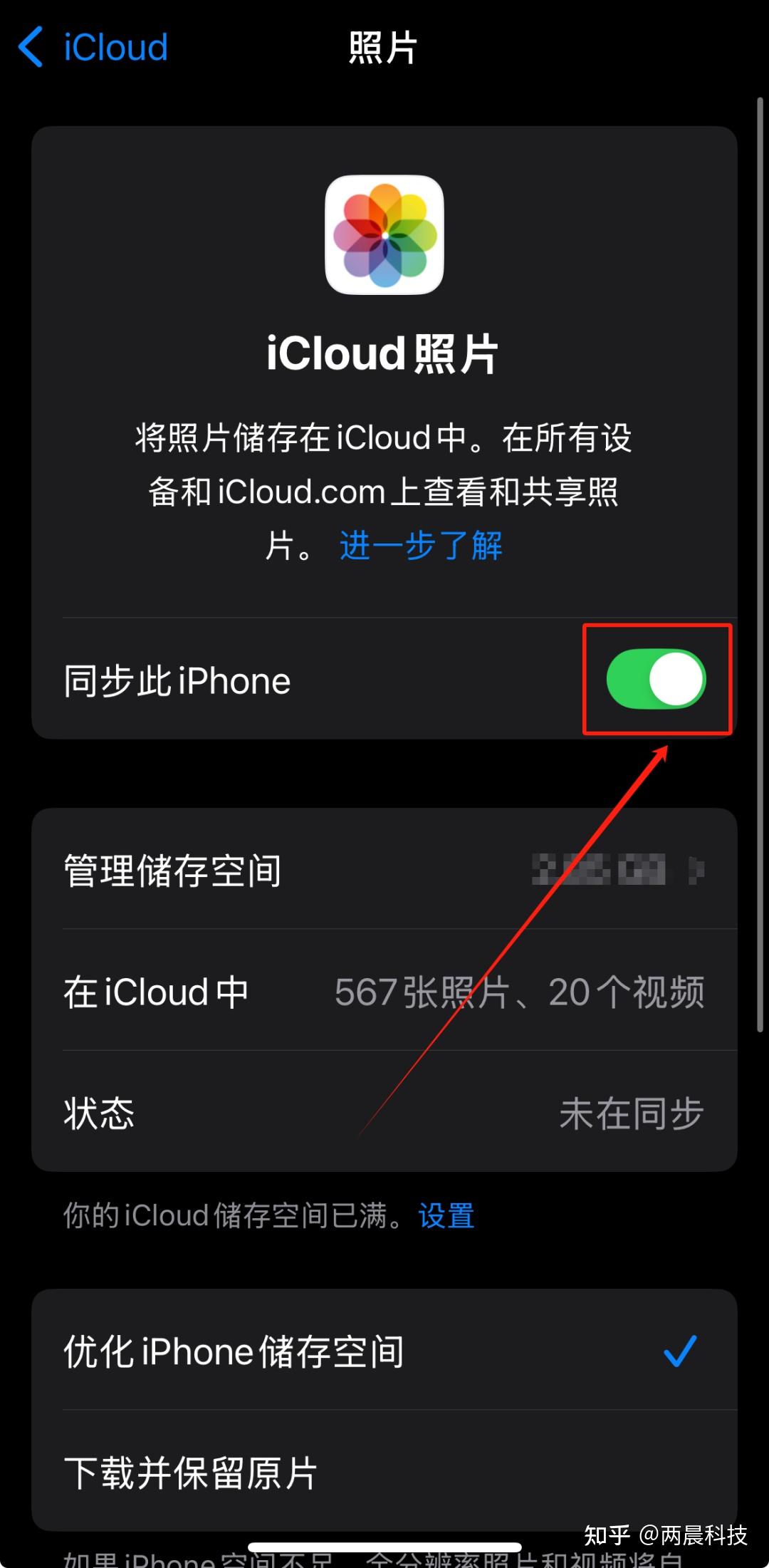Tap the back chevron arrow at top left

(x=31, y=48)
